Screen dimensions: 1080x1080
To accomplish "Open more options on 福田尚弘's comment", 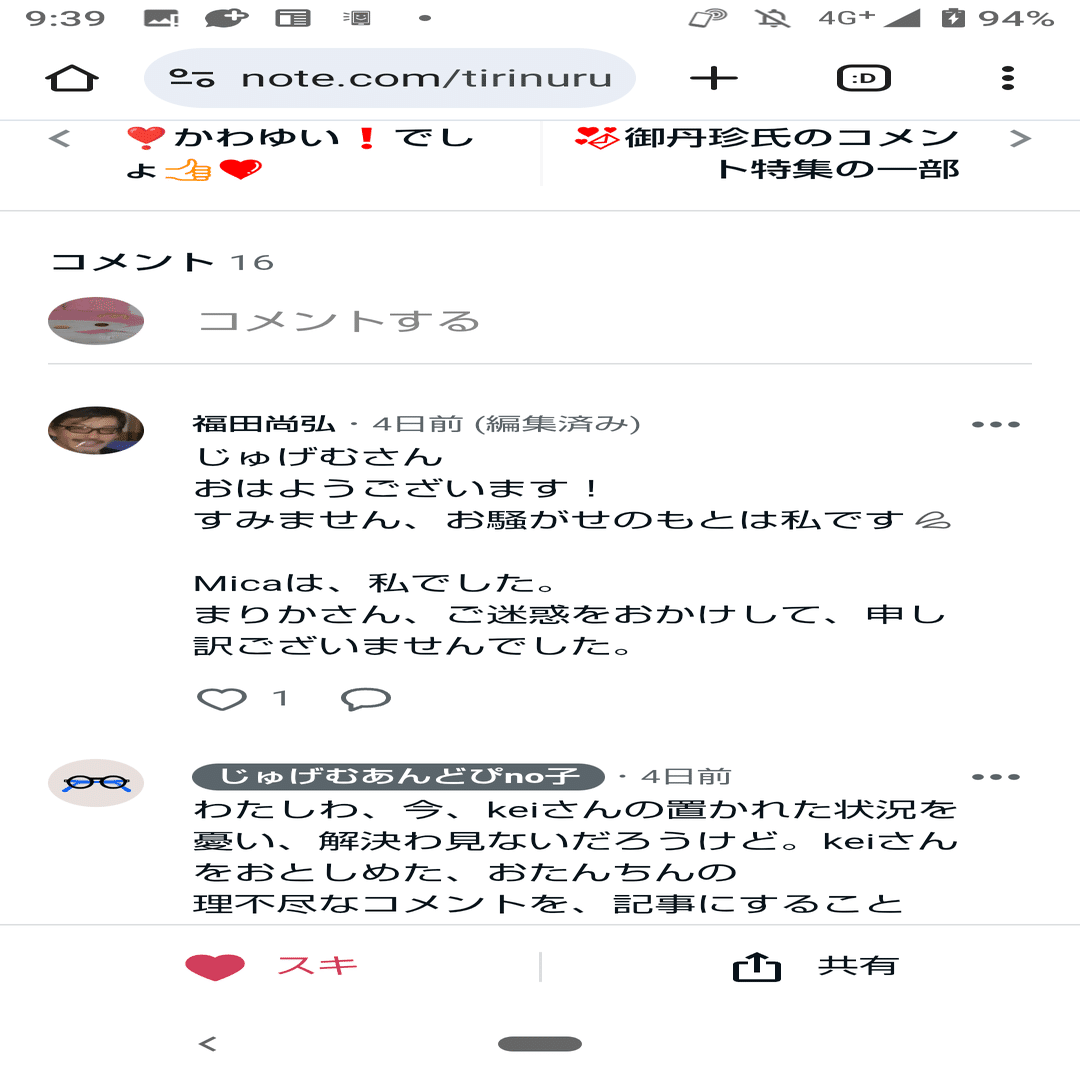I will [x=996, y=425].
